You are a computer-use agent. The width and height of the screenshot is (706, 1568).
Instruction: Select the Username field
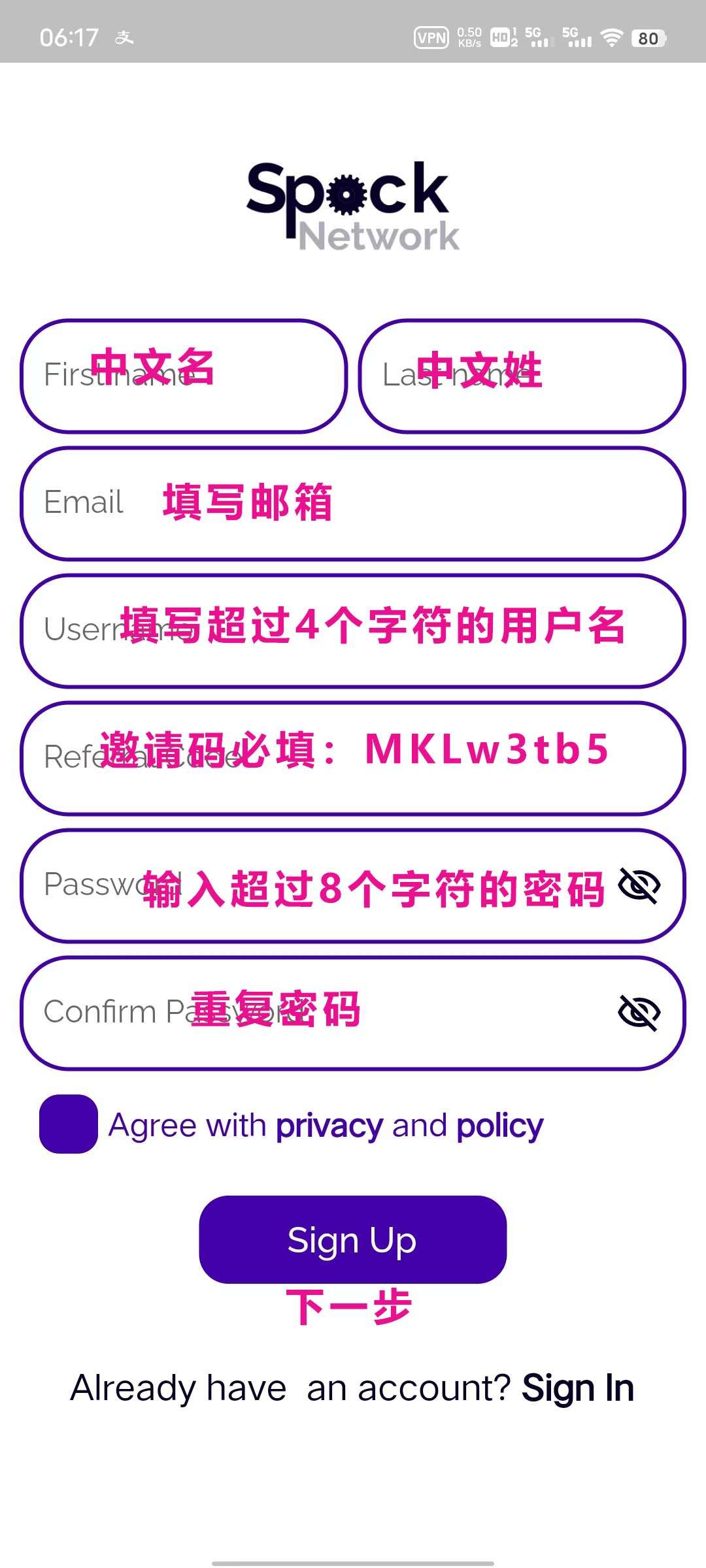pos(353,630)
